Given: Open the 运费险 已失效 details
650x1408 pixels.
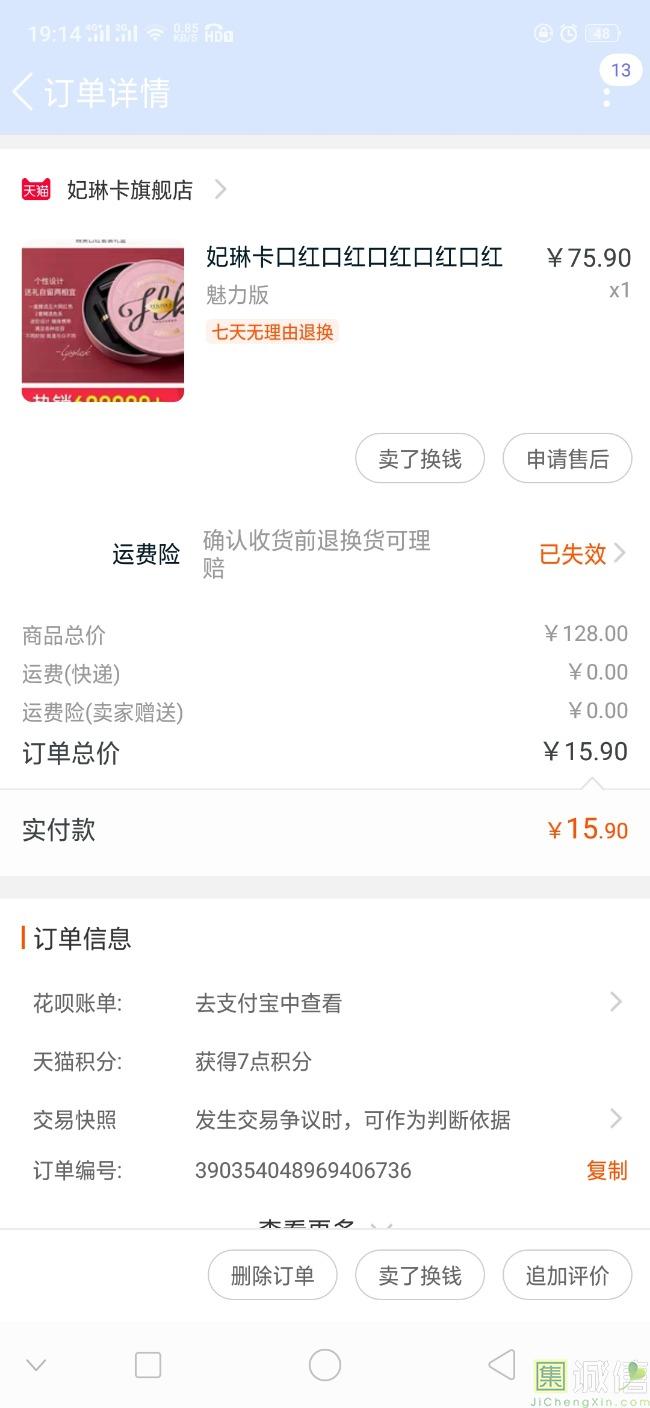Looking at the screenshot, I should click(x=583, y=554).
